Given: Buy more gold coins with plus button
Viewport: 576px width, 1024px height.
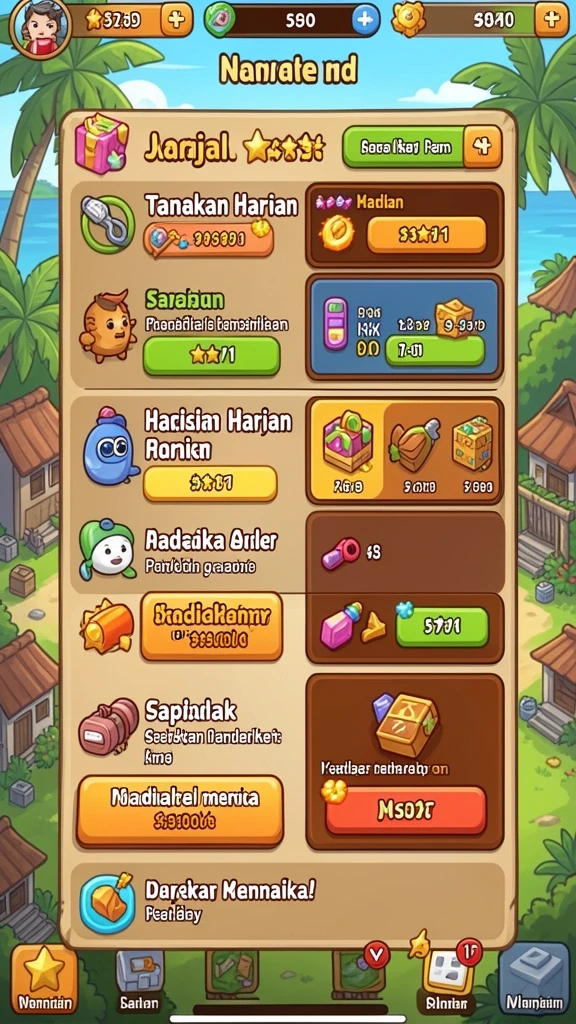Looking at the screenshot, I should coord(552,20).
